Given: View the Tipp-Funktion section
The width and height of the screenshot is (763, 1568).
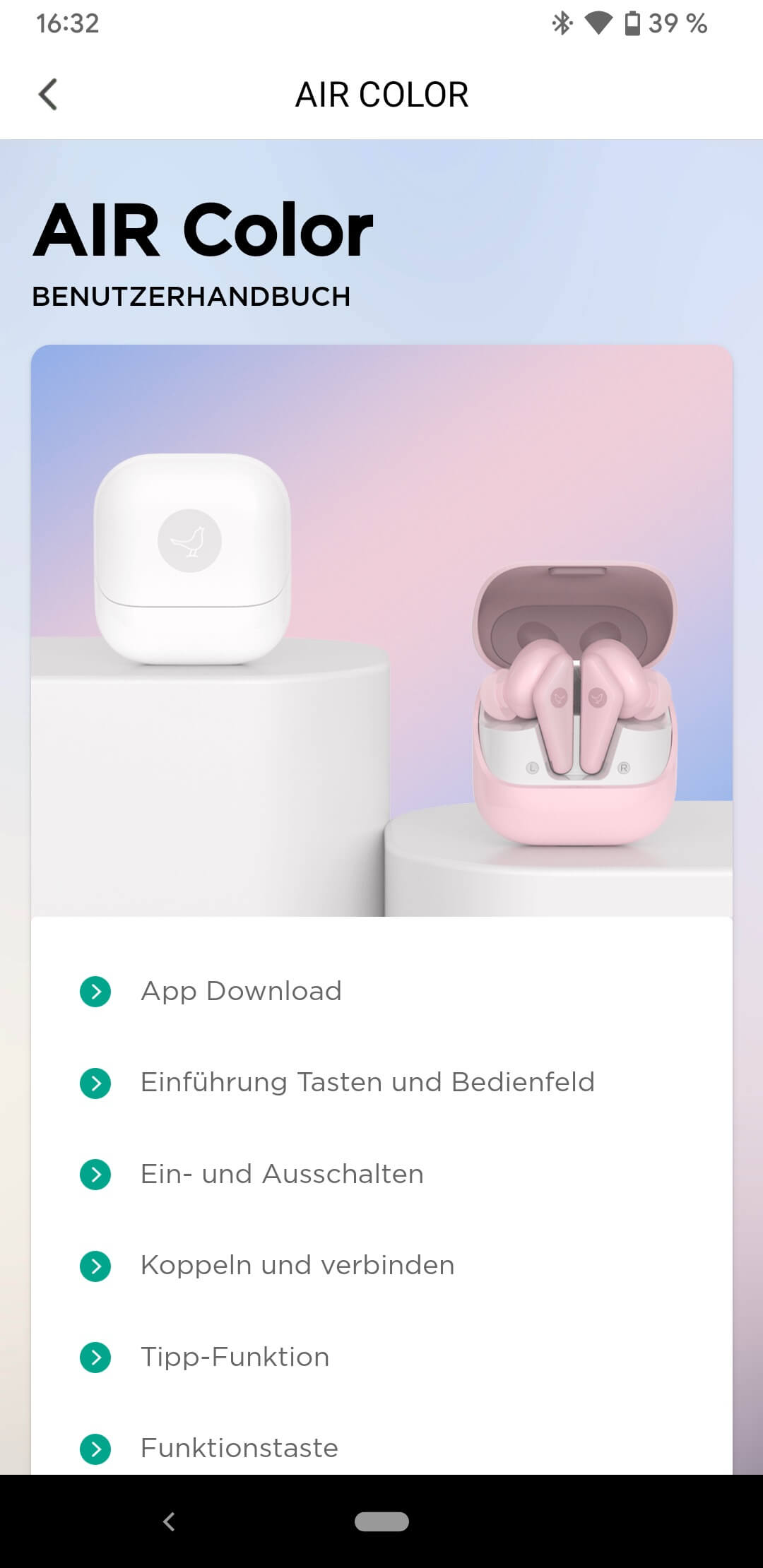Looking at the screenshot, I should click(235, 1357).
